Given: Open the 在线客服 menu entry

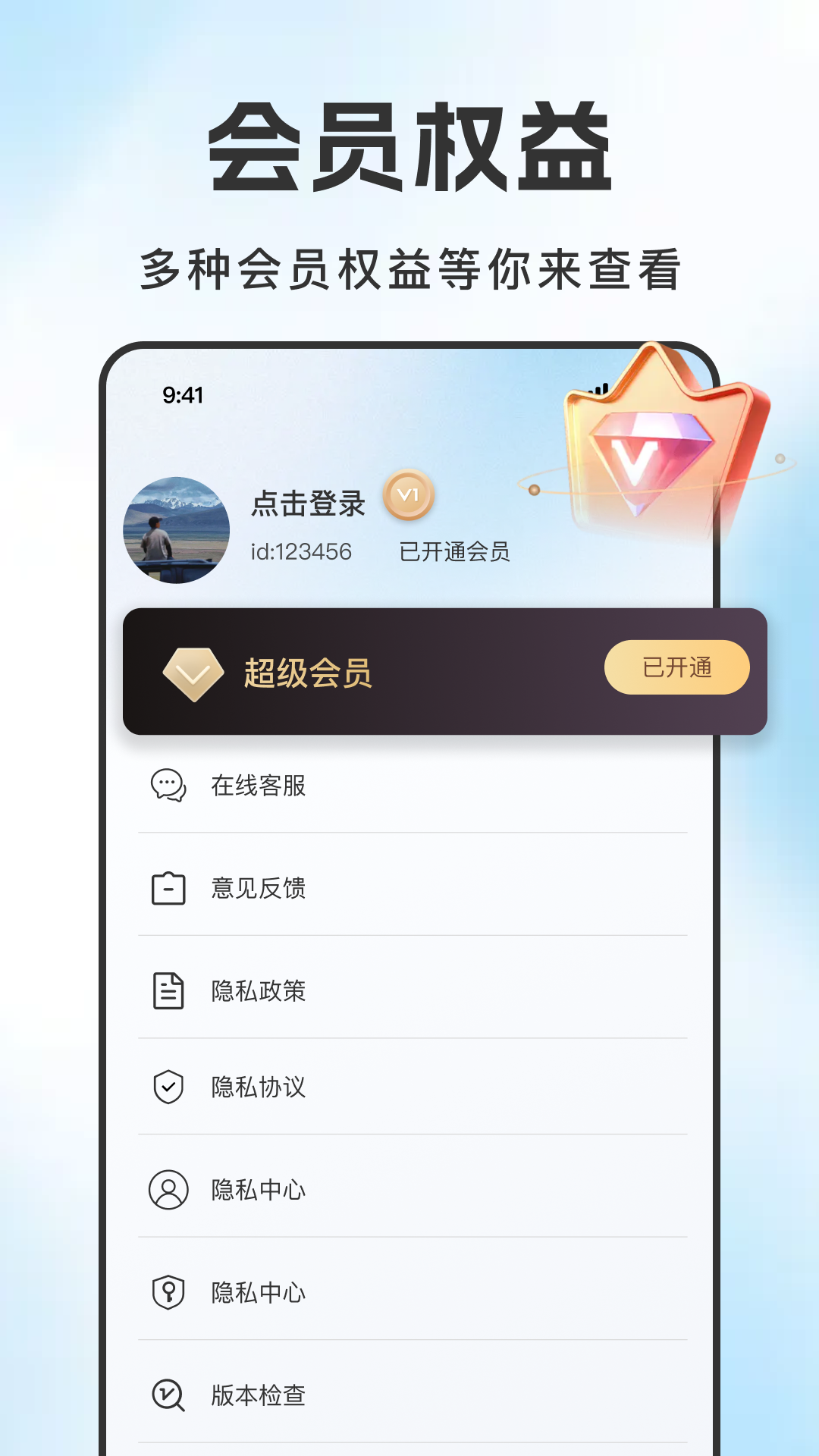Looking at the screenshot, I should point(259,786).
